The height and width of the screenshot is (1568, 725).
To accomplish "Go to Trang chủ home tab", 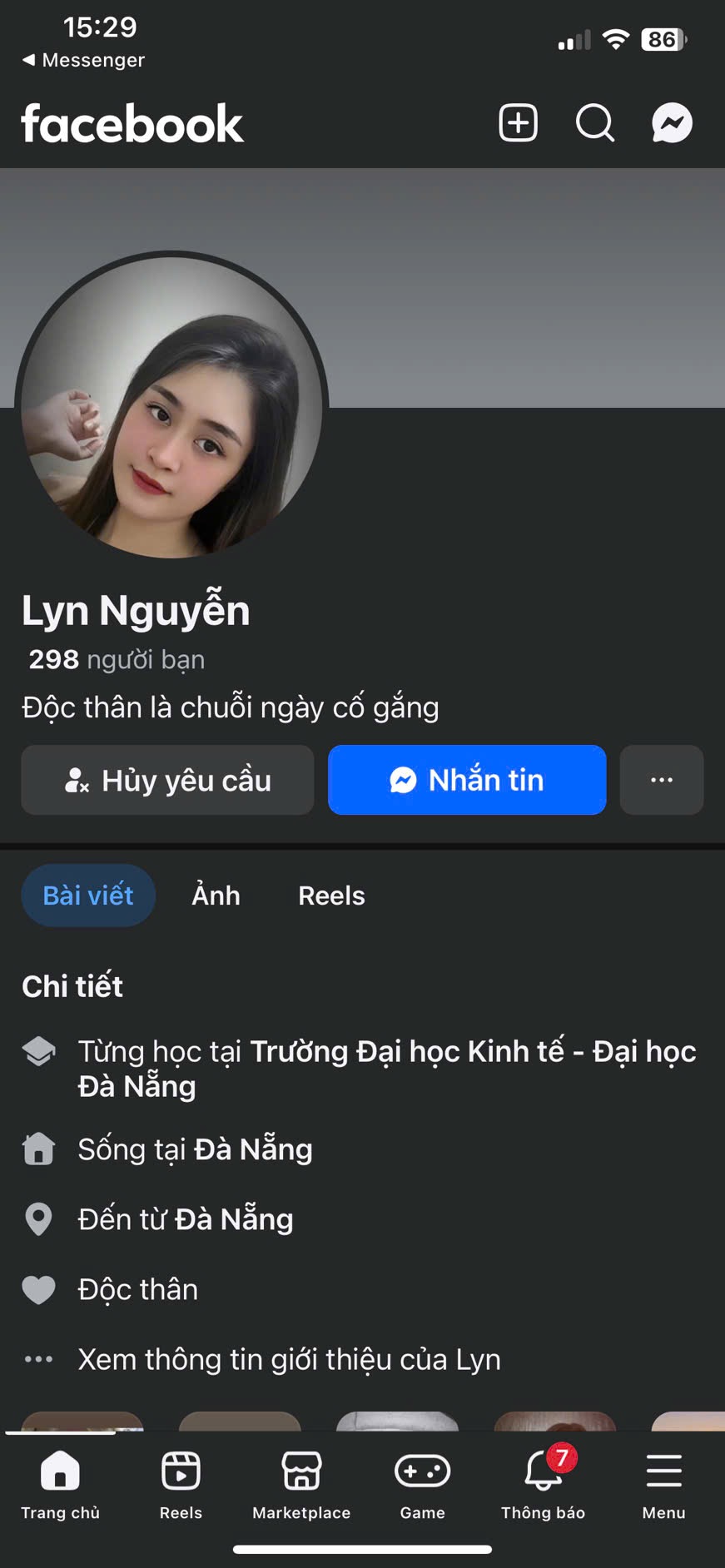I will click(60, 1484).
